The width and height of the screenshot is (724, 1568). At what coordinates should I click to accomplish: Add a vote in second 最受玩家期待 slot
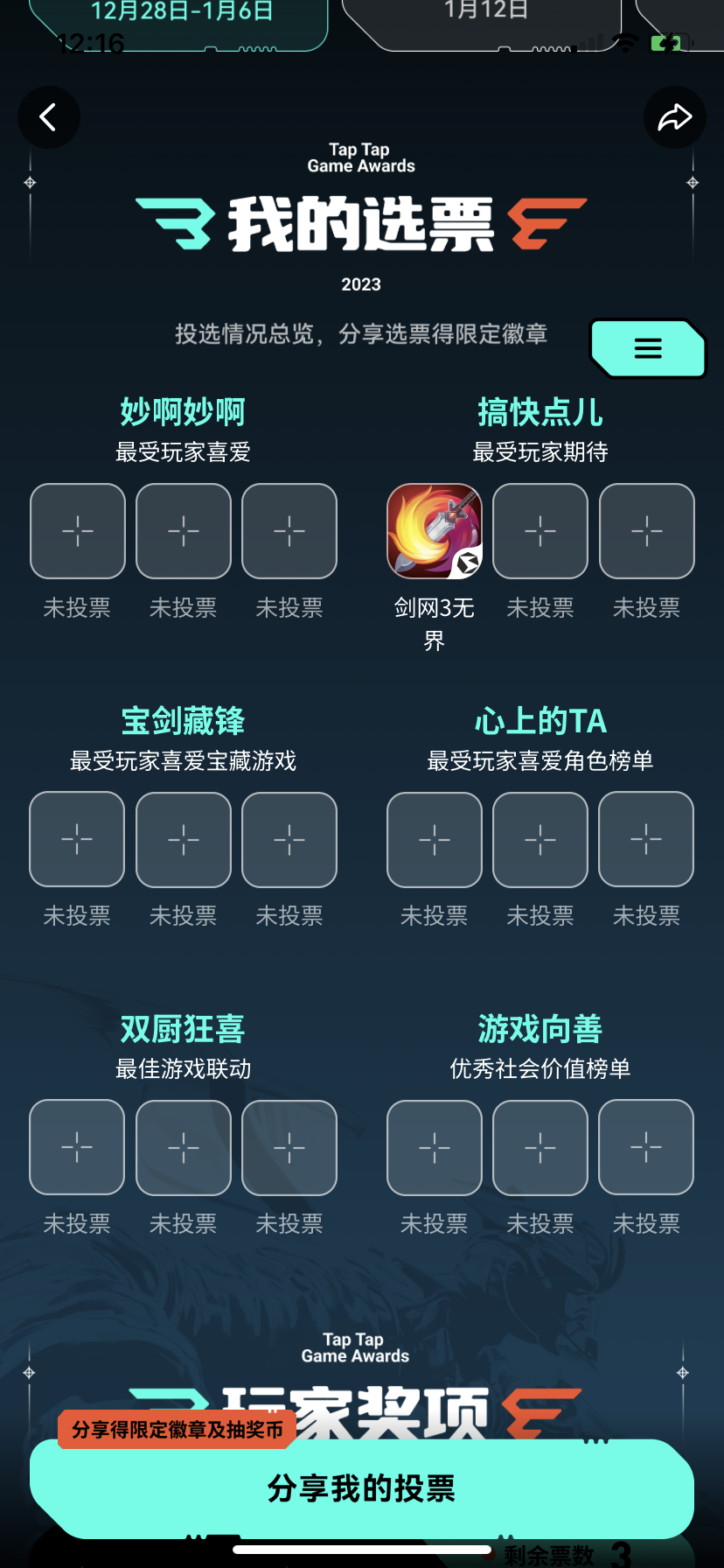[x=540, y=531]
